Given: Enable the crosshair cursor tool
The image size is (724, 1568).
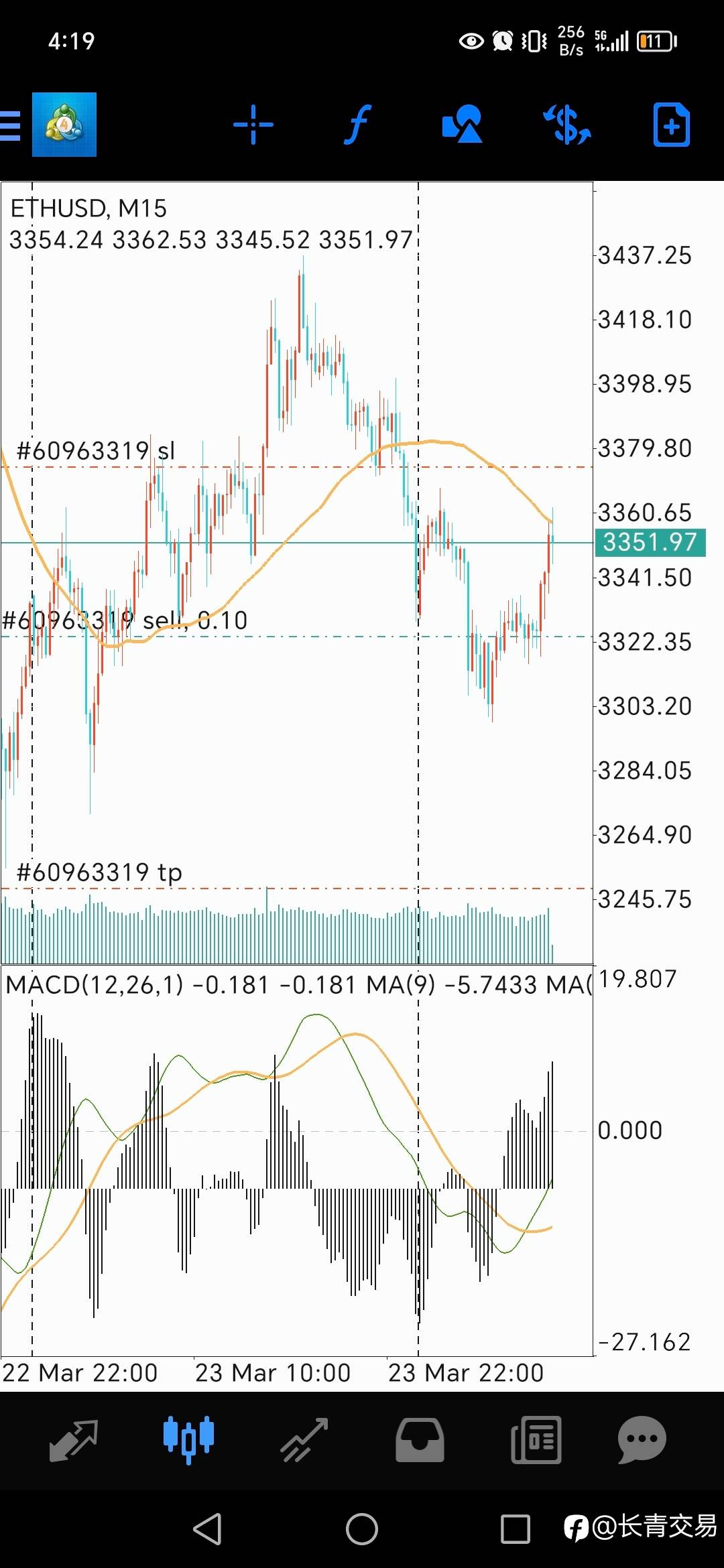Looking at the screenshot, I should click(x=253, y=125).
